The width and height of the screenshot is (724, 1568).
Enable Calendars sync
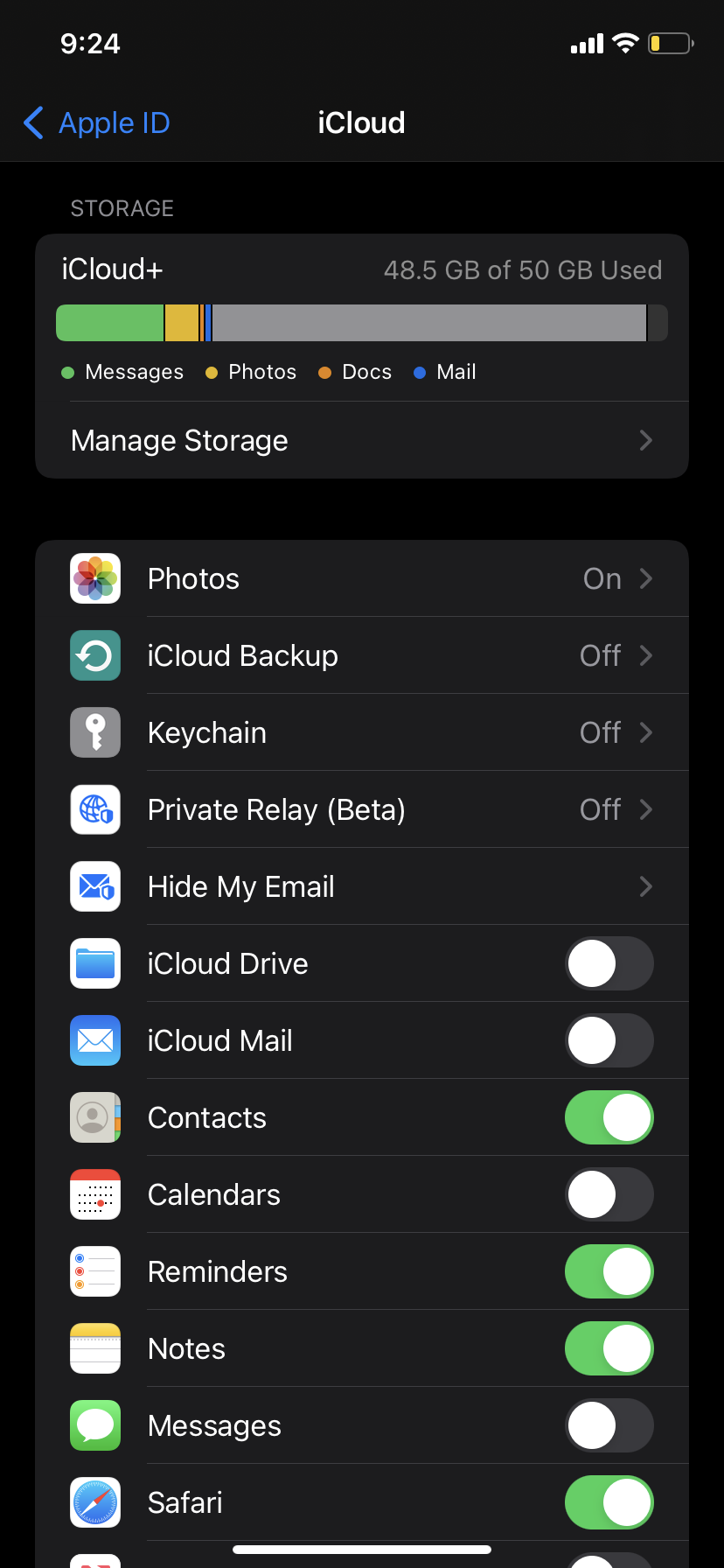(x=609, y=1194)
